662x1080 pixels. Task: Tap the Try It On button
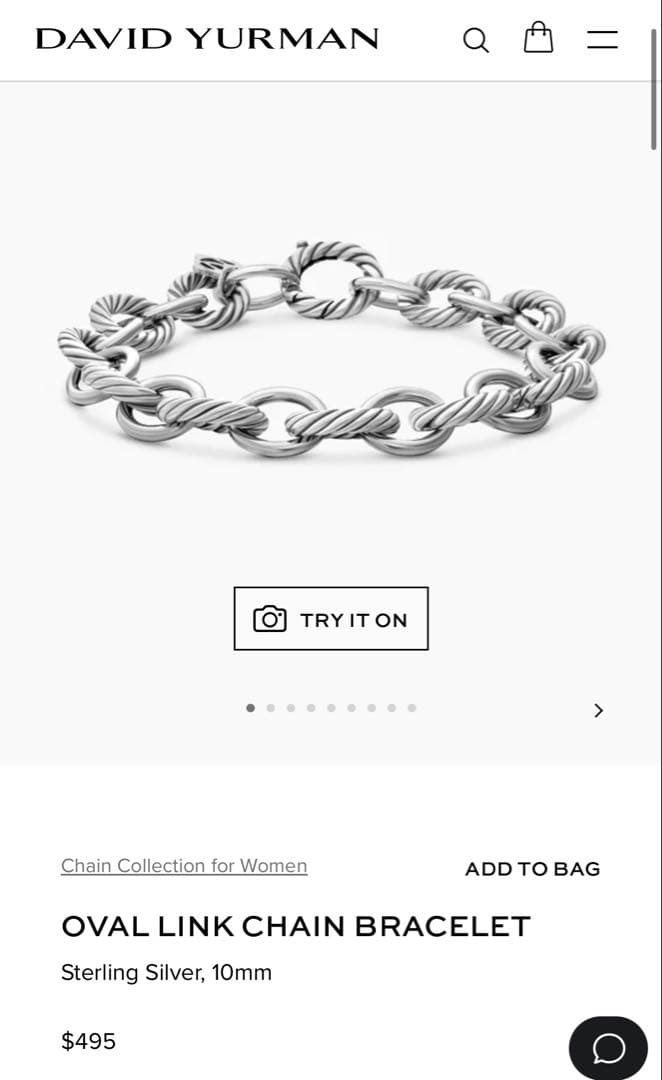click(331, 619)
